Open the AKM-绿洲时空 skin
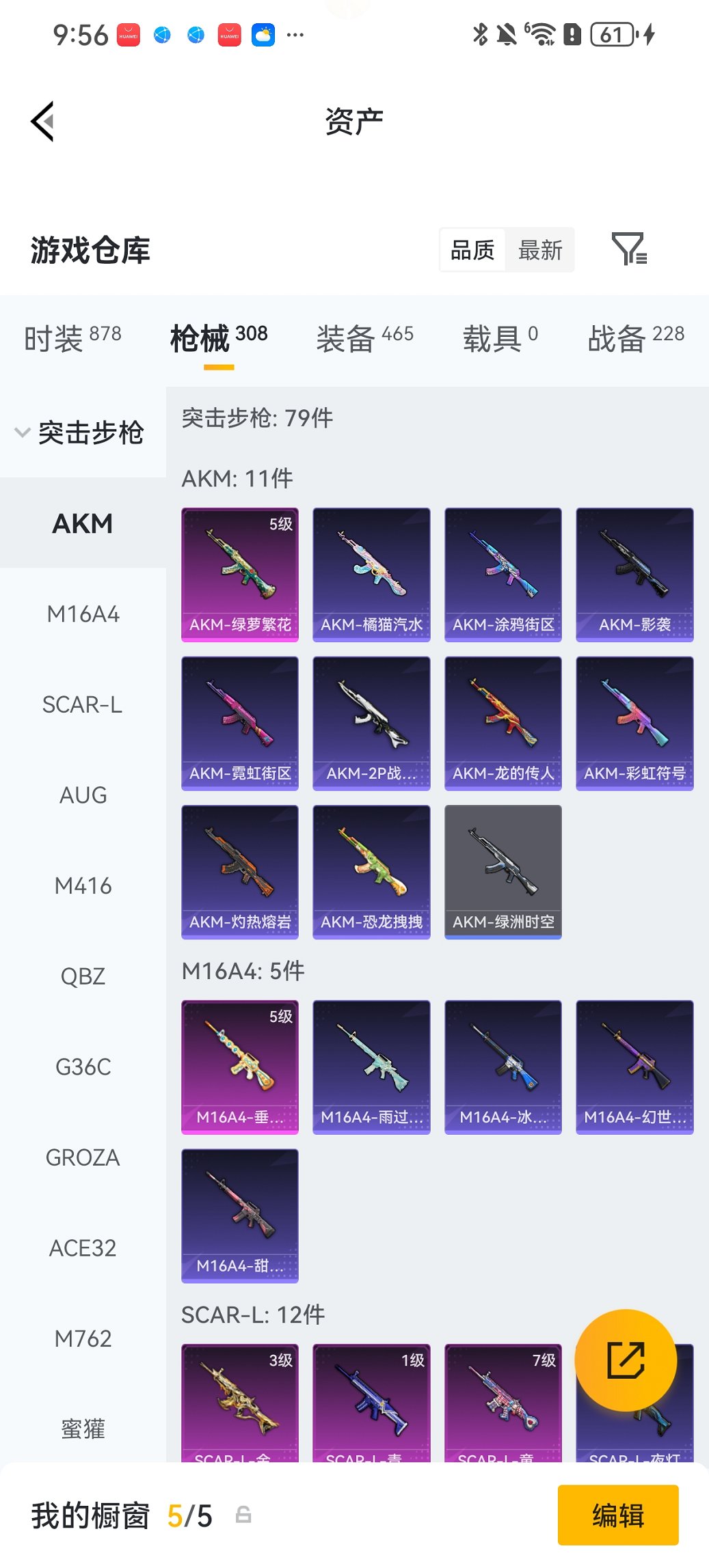 tap(503, 871)
